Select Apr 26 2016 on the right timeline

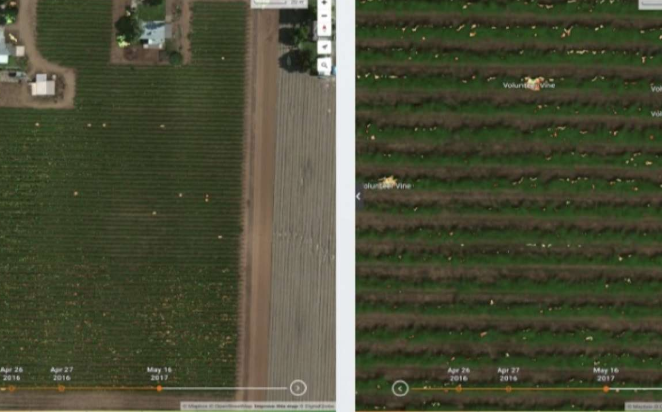point(458,388)
